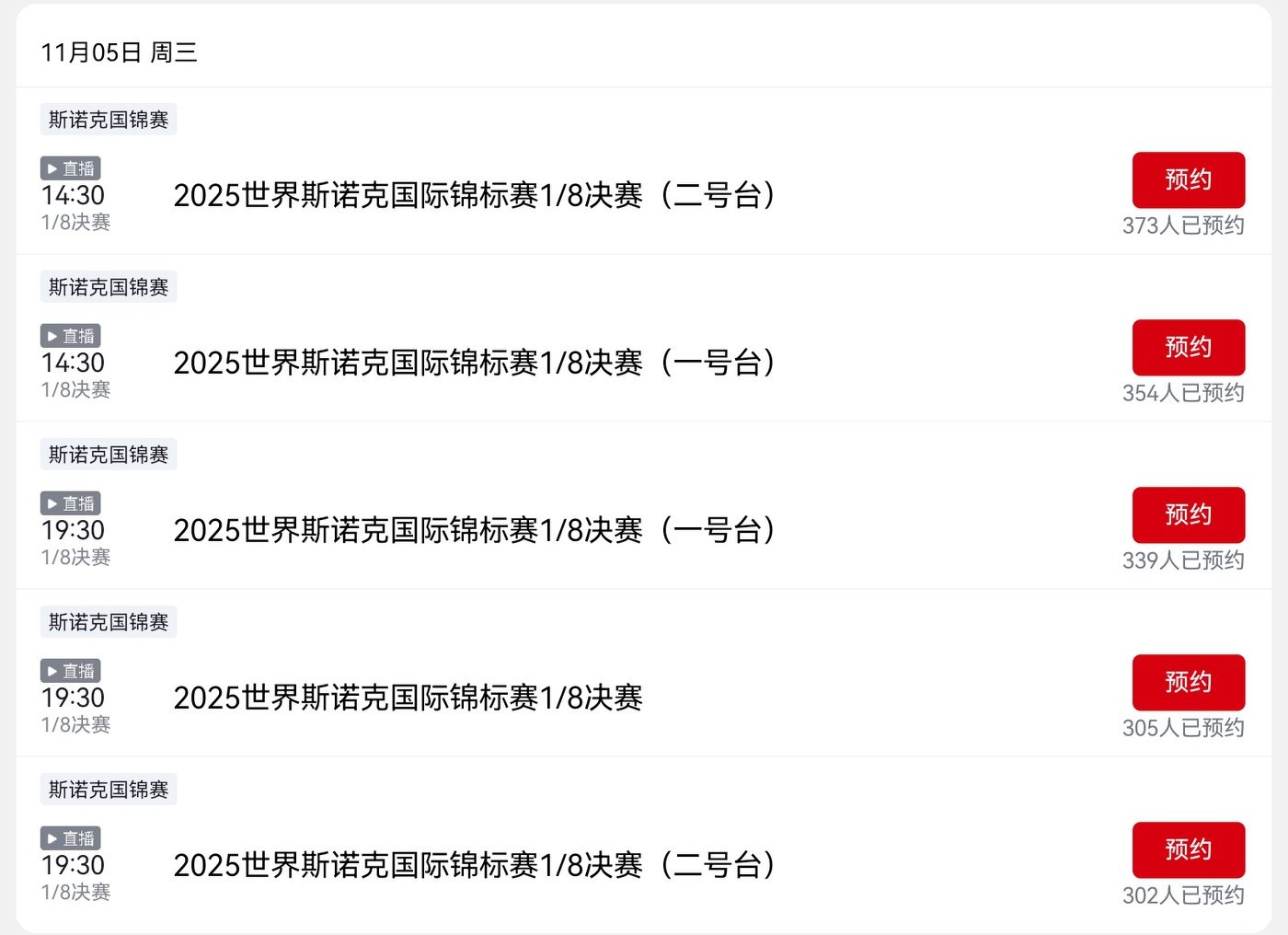Image resolution: width=1288 pixels, height=935 pixels.
Task: Open the 19:30 match without table number
Action: click(408, 698)
